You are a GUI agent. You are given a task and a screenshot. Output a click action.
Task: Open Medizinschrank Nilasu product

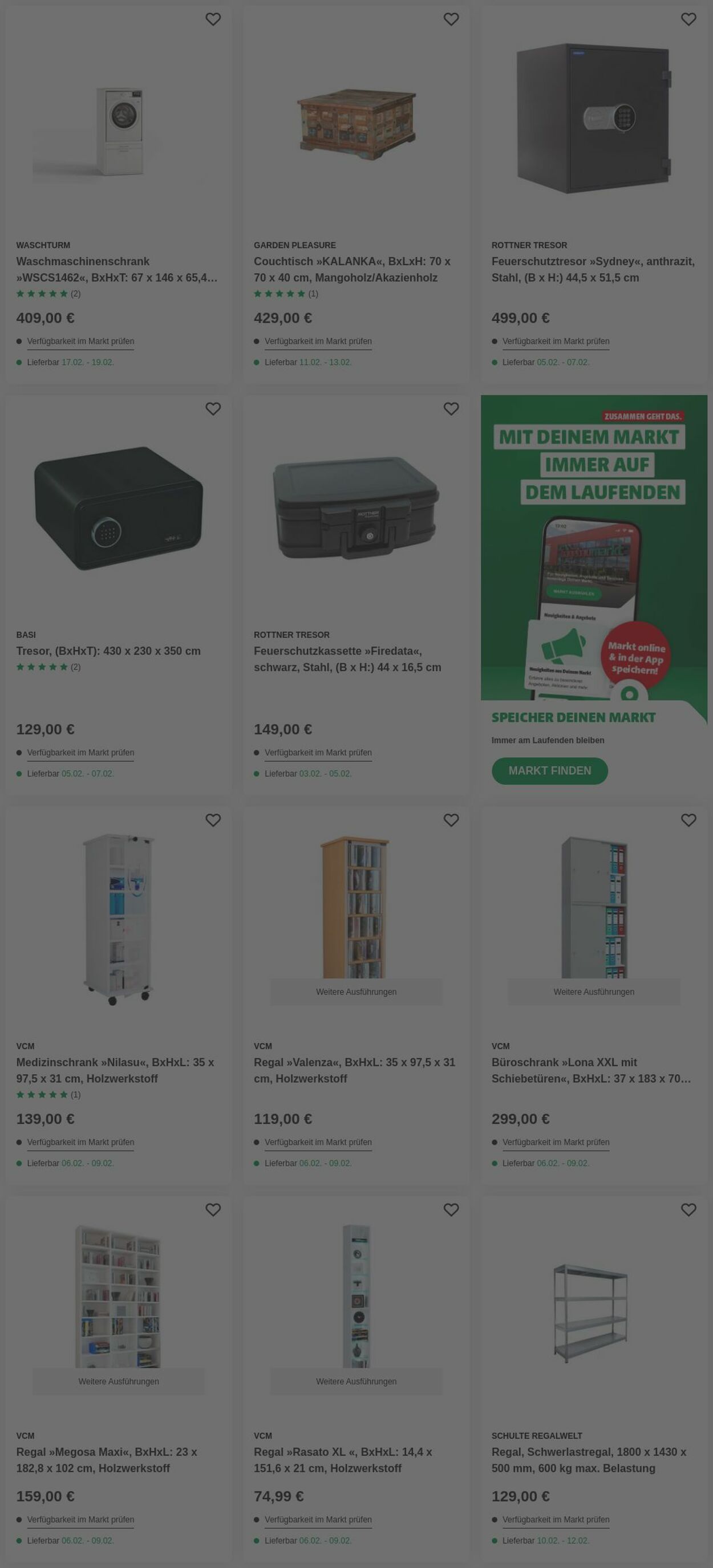[x=115, y=1070]
